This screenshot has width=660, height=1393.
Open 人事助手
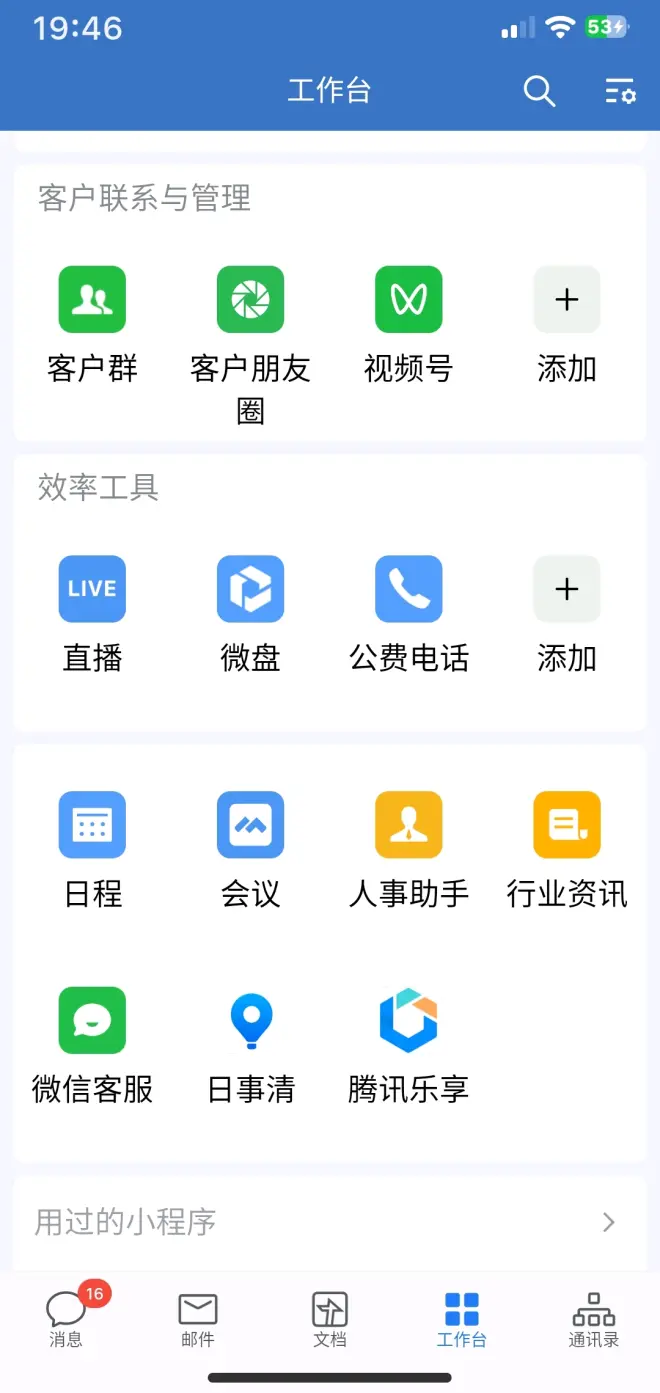[408, 825]
